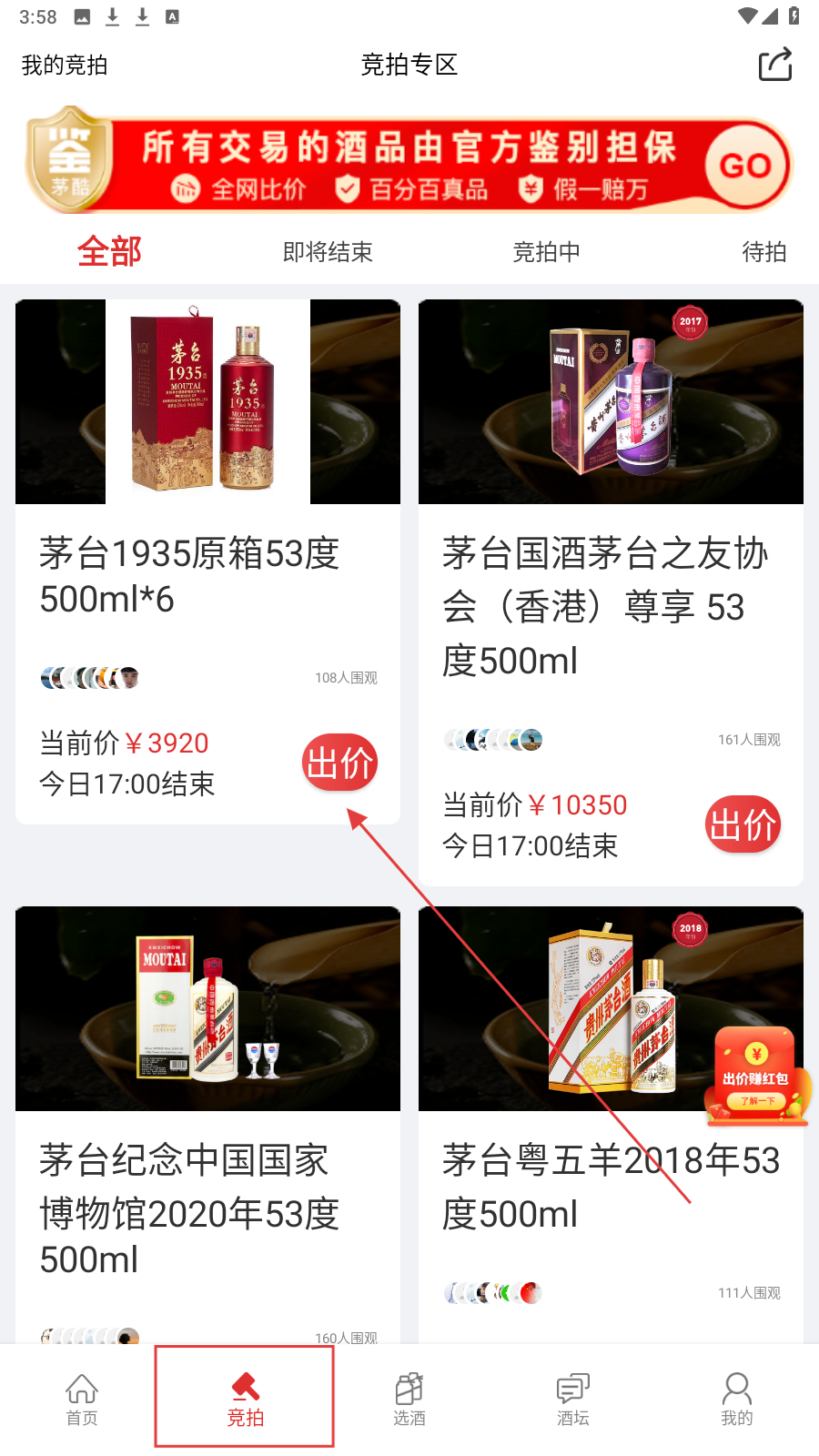Select the 全部 filter tab
The height and width of the screenshot is (1456, 819).
pos(109,251)
